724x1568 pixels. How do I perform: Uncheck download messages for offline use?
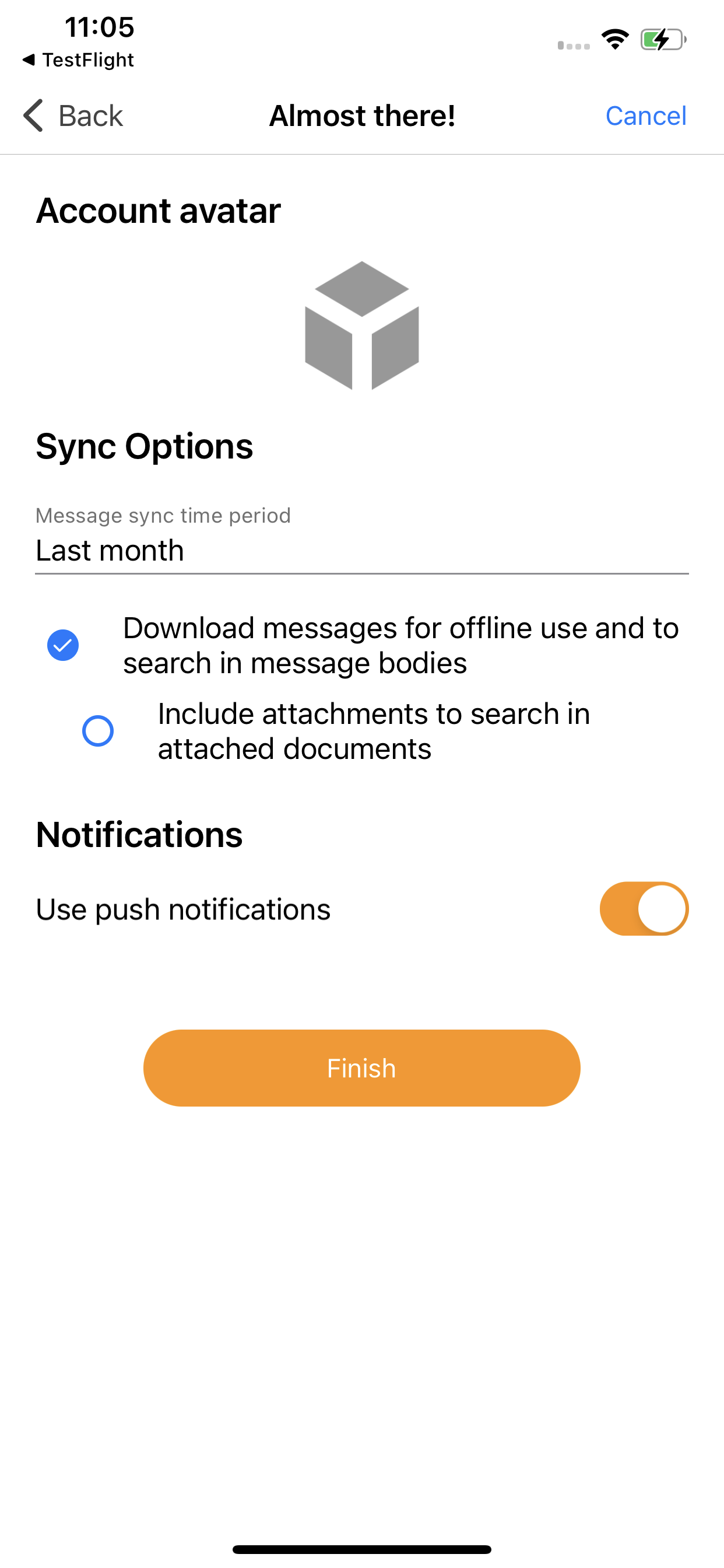64,645
